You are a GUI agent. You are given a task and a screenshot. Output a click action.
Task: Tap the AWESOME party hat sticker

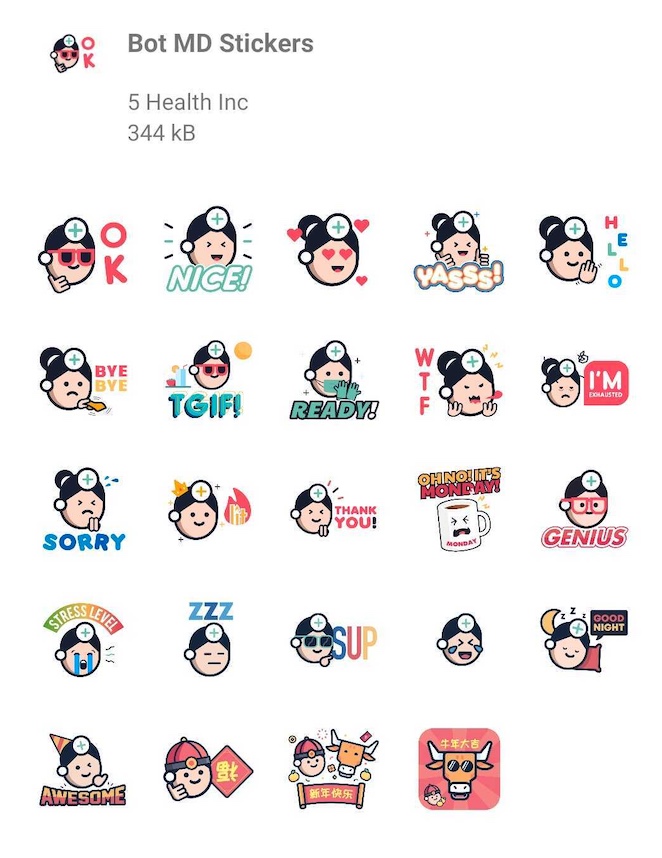tap(84, 768)
